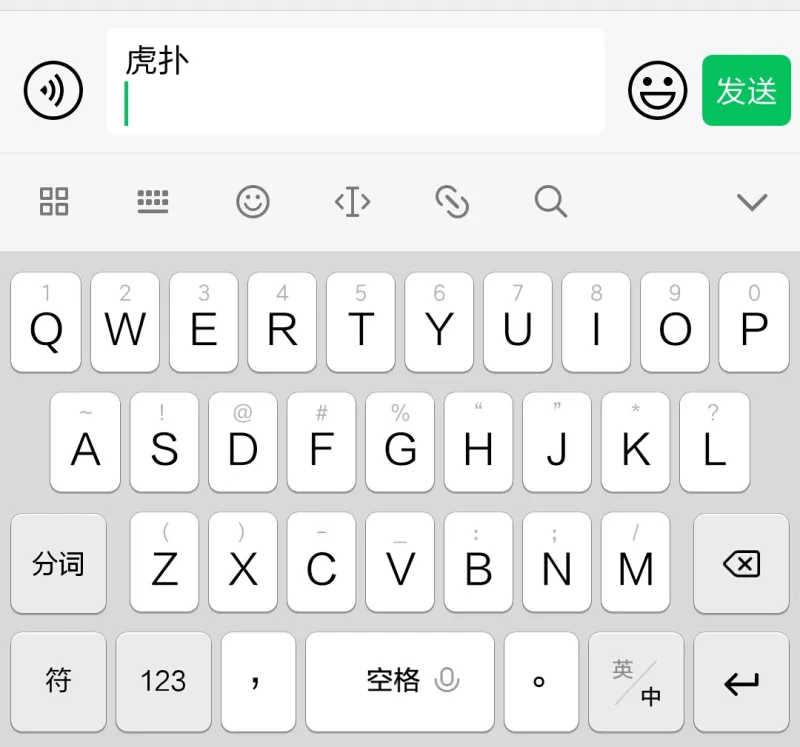The image size is (800, 747).
Task: Open the emoji sticker panel
Action: pos(657,91)
